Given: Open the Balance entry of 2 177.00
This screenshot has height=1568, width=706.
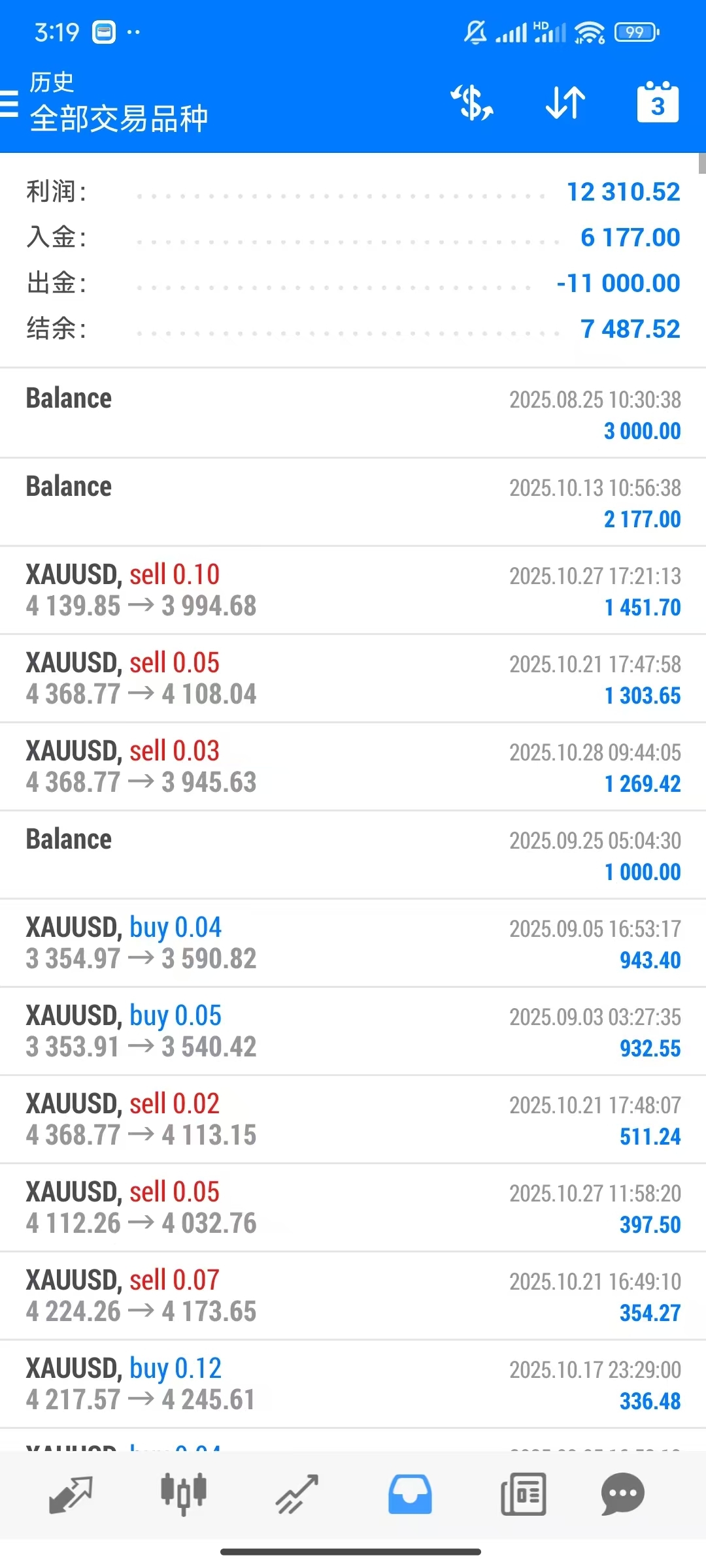Looking at the screenshot, I should (x=353, y=502).
